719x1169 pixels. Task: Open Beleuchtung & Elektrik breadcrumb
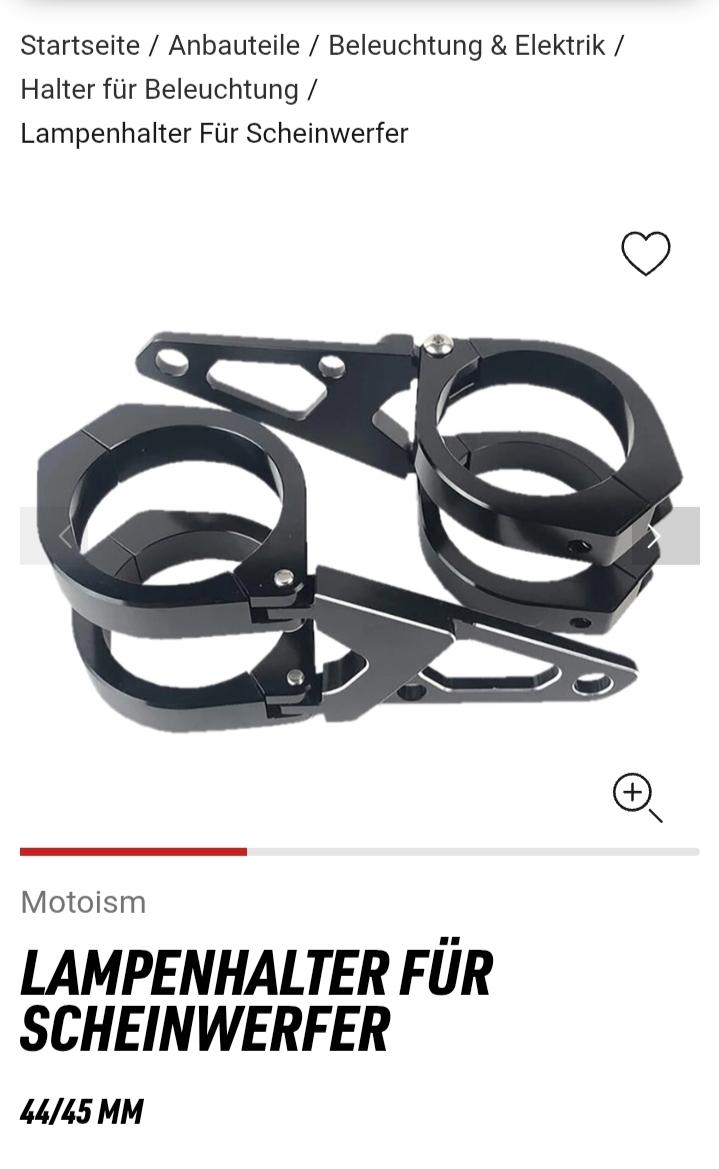point(466,45)
